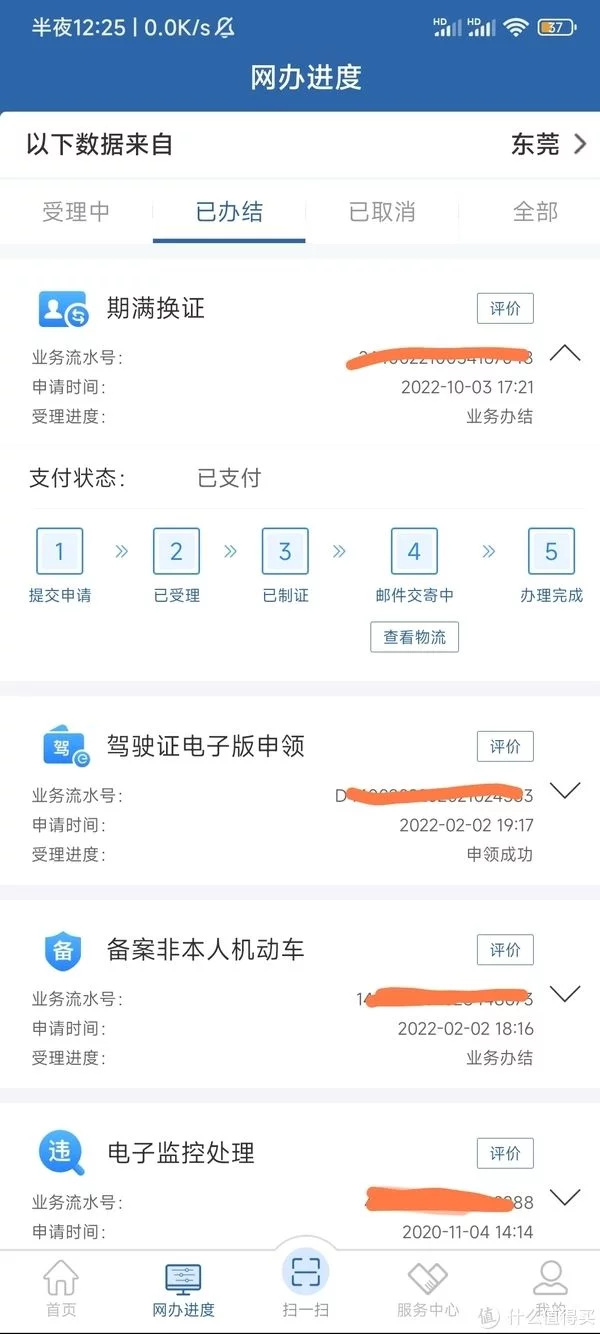Go to the 首页 tab

click(61, 1288)
